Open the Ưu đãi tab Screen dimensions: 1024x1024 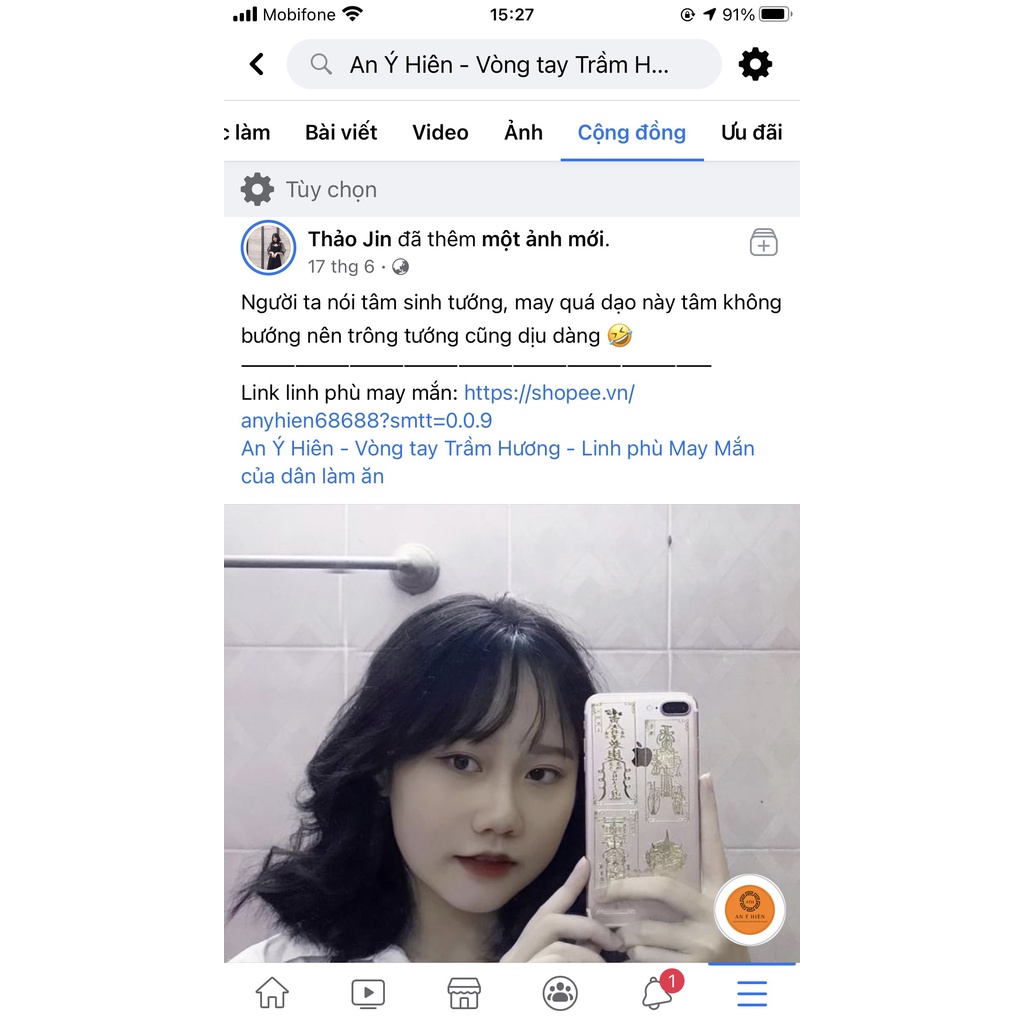pos(751,133)
